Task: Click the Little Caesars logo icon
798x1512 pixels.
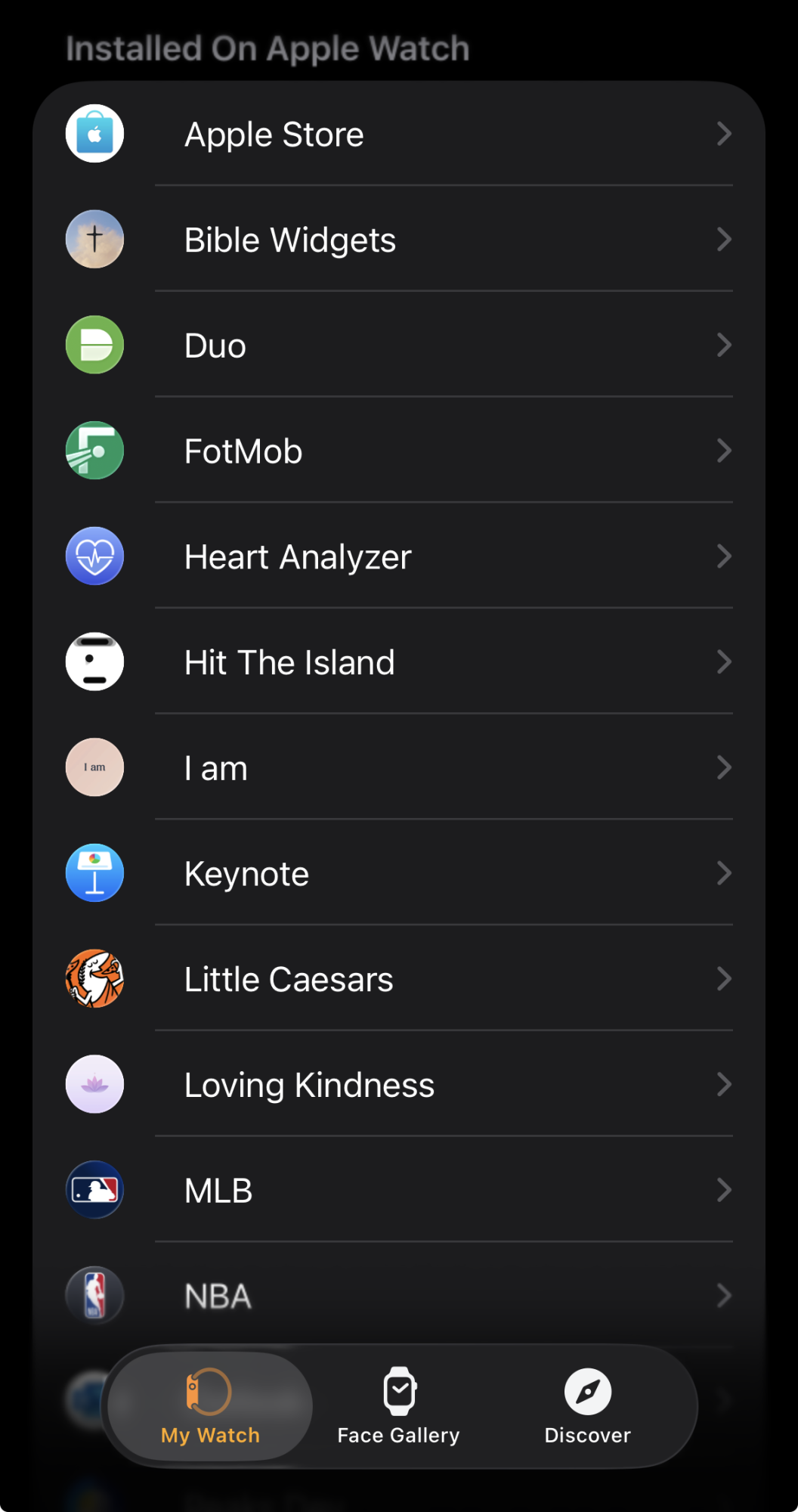Action: 94,978
